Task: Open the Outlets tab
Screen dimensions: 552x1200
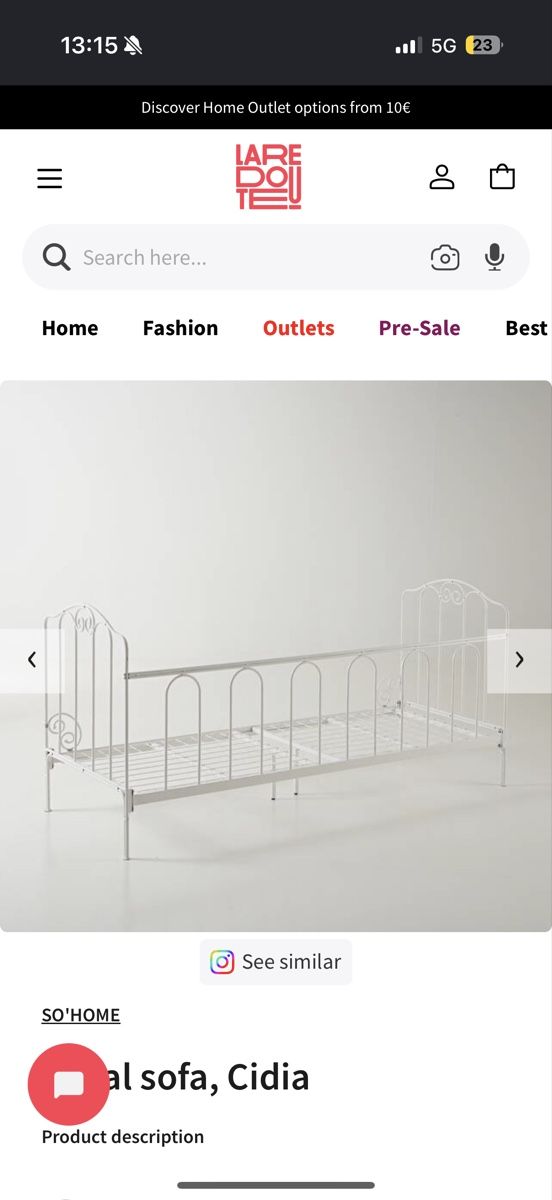Action: click(298, 328)
